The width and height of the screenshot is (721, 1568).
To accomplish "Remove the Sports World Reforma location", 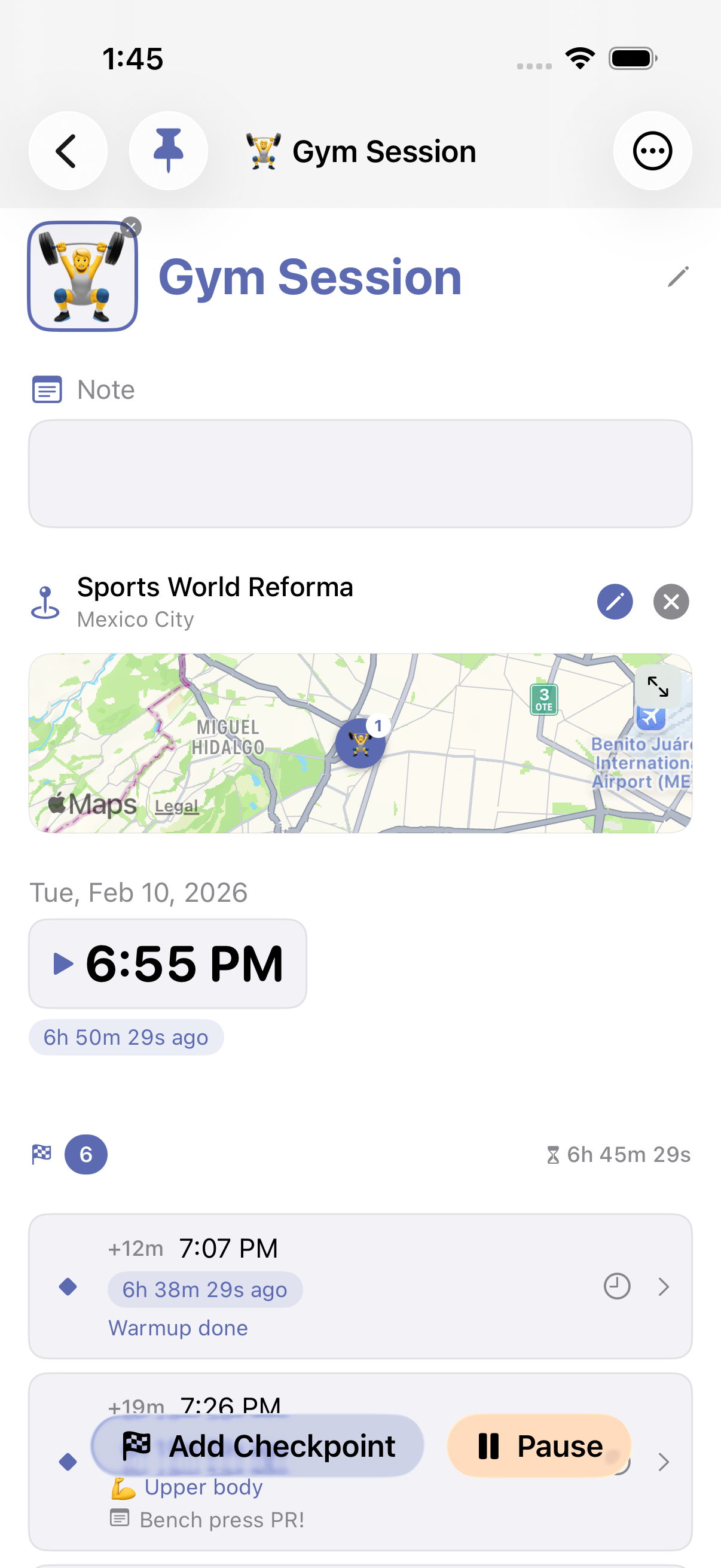I will (x=671, y=602).
